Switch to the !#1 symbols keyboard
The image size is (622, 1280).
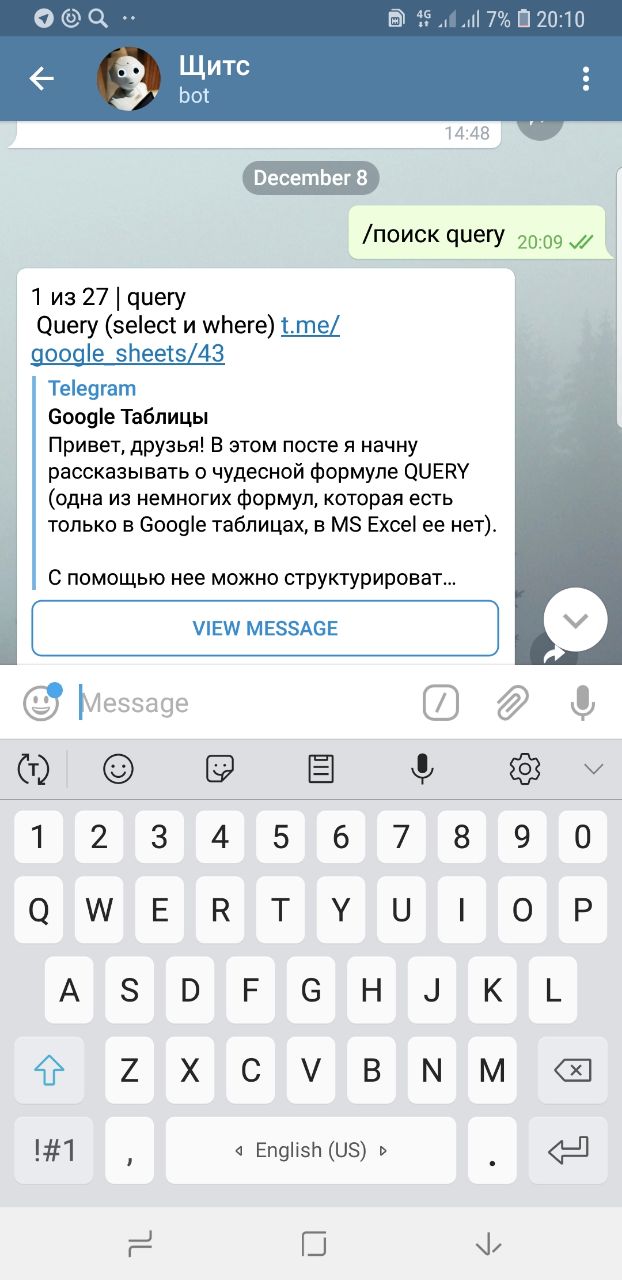pos(54,1150)
